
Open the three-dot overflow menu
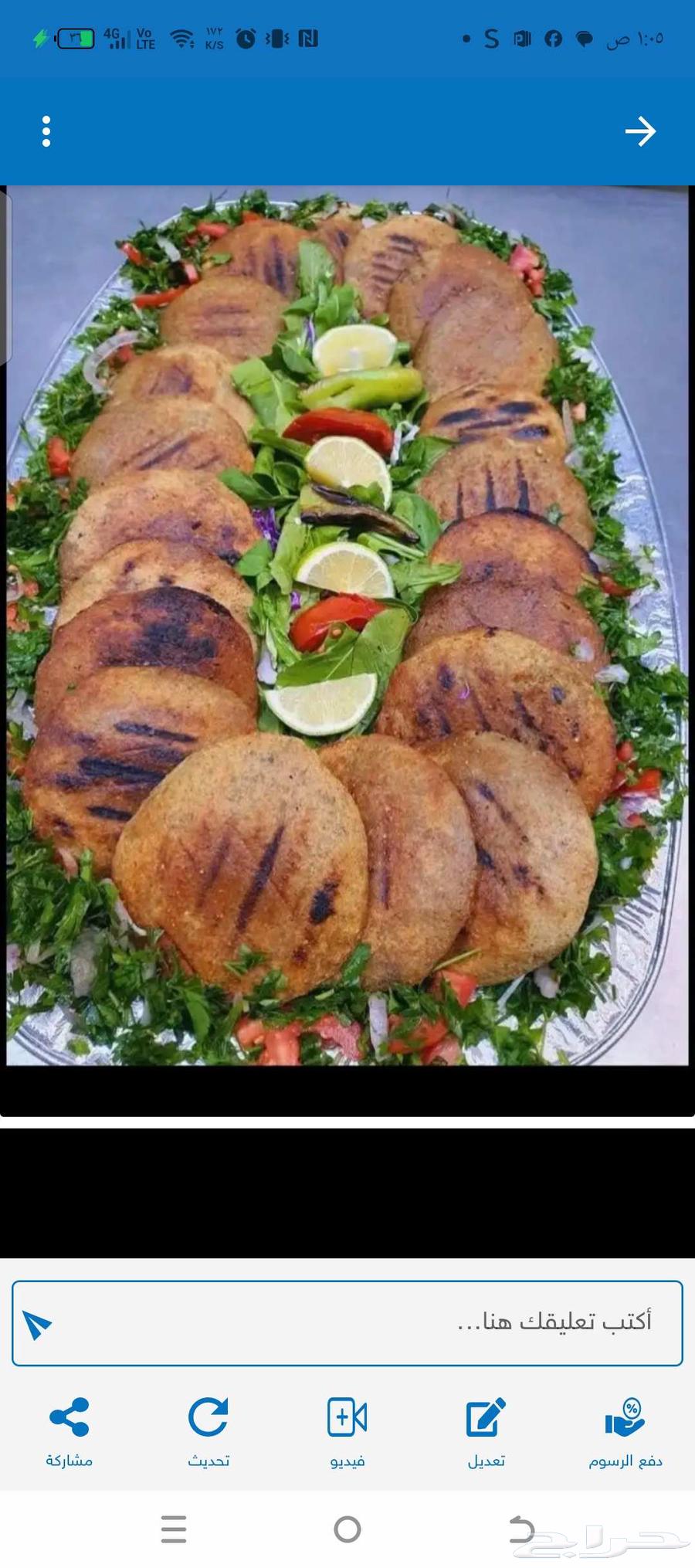[x=45, y=131]
